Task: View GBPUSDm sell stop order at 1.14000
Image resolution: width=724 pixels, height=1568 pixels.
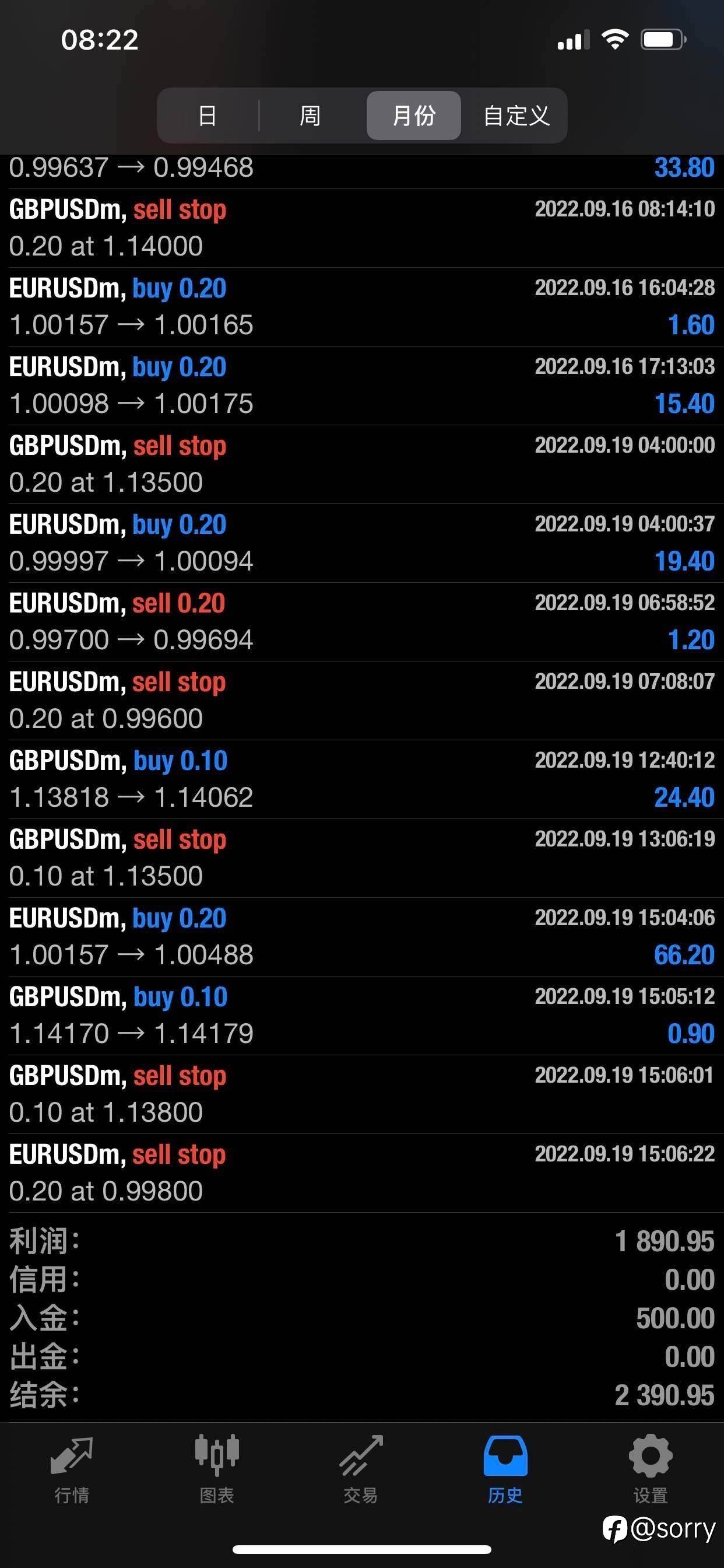Action: tap(361, 228)
